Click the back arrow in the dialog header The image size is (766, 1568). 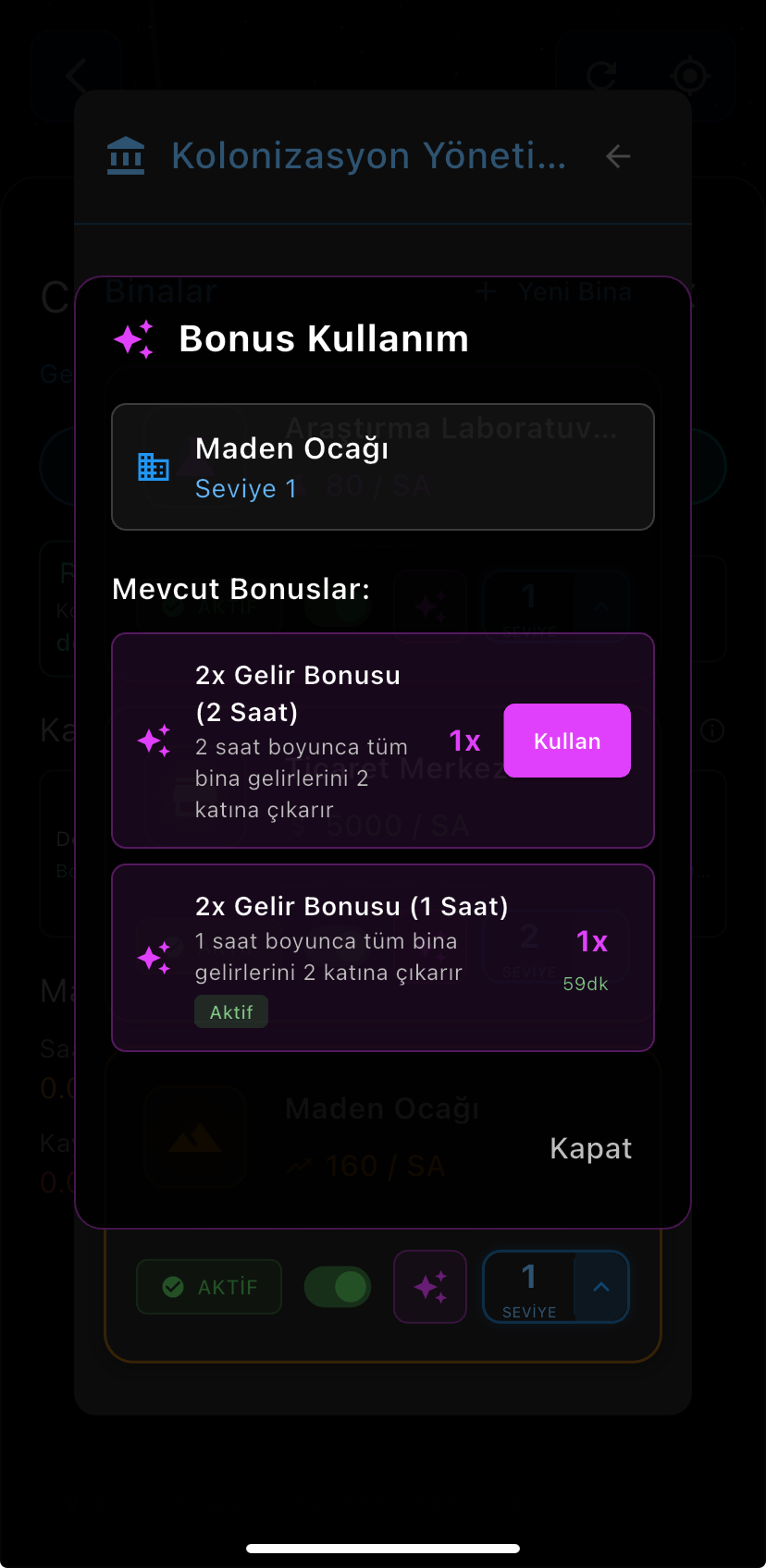[617, 156]
